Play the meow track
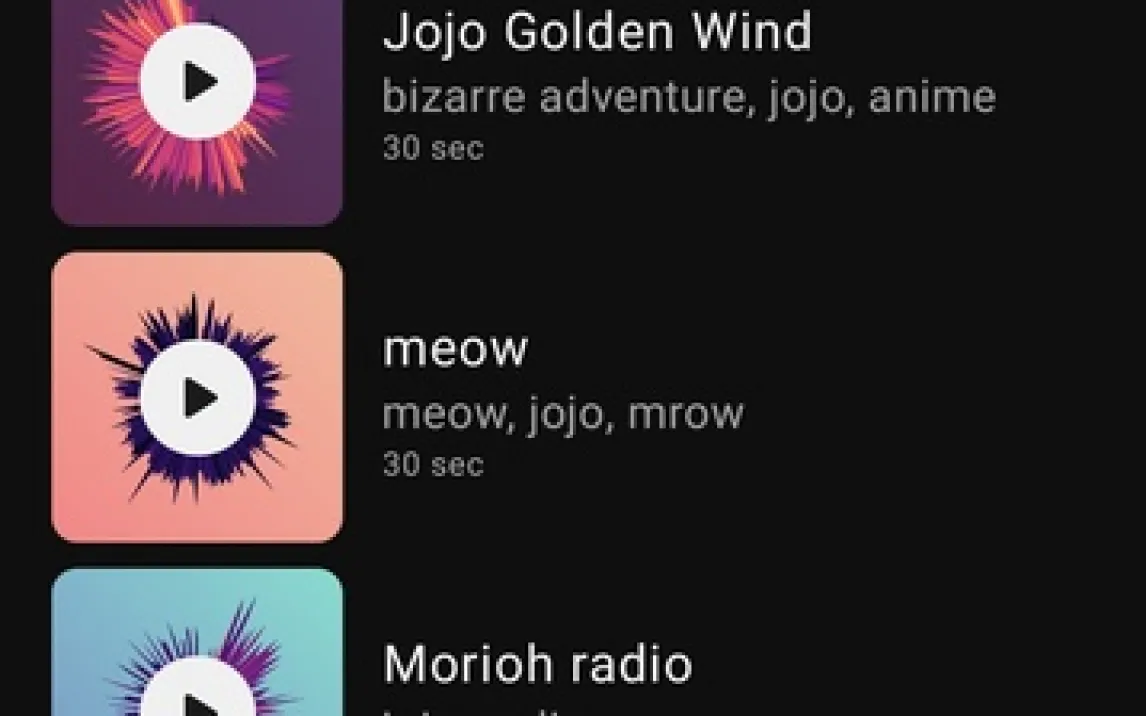1146x716 pixels. 198,398
